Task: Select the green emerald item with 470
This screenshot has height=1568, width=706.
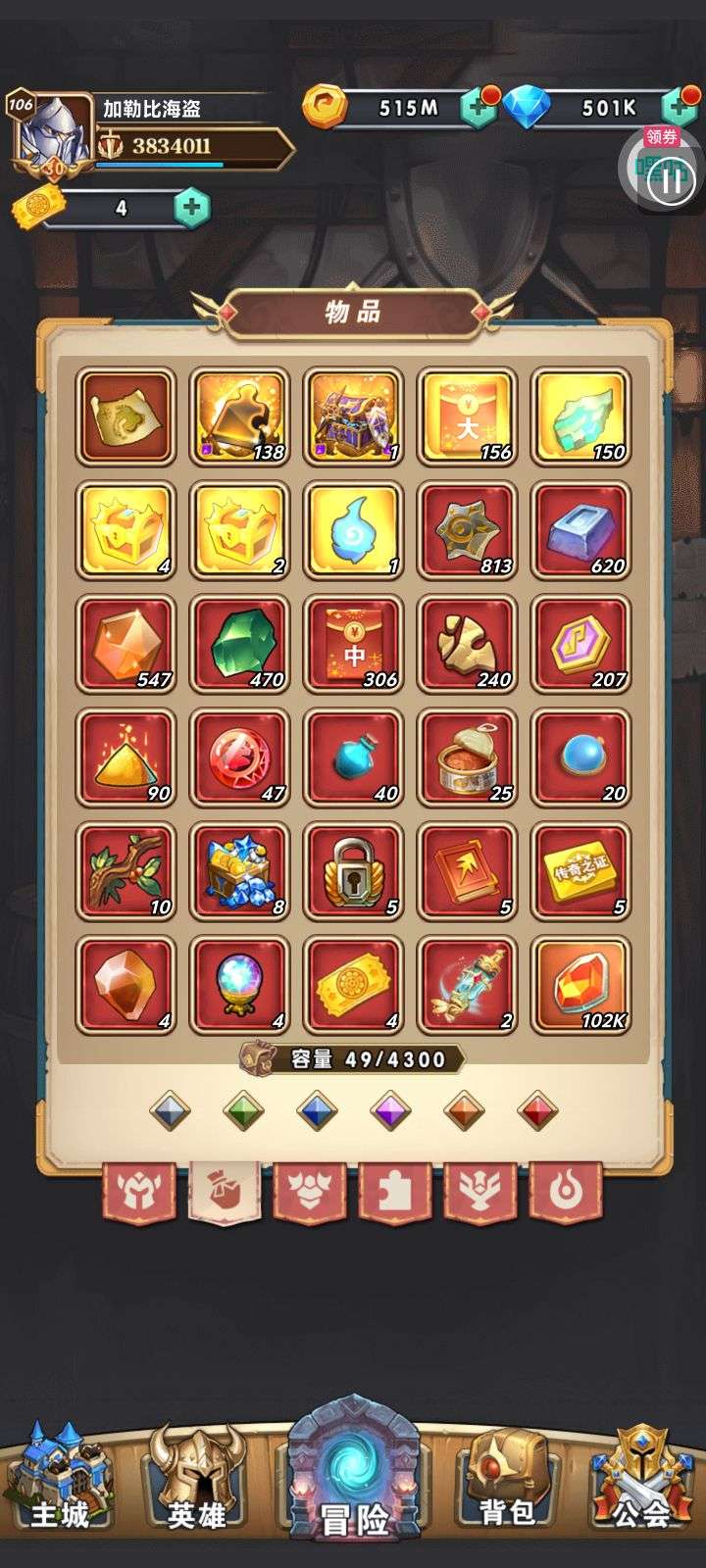Action: click(x=239, y=643)
